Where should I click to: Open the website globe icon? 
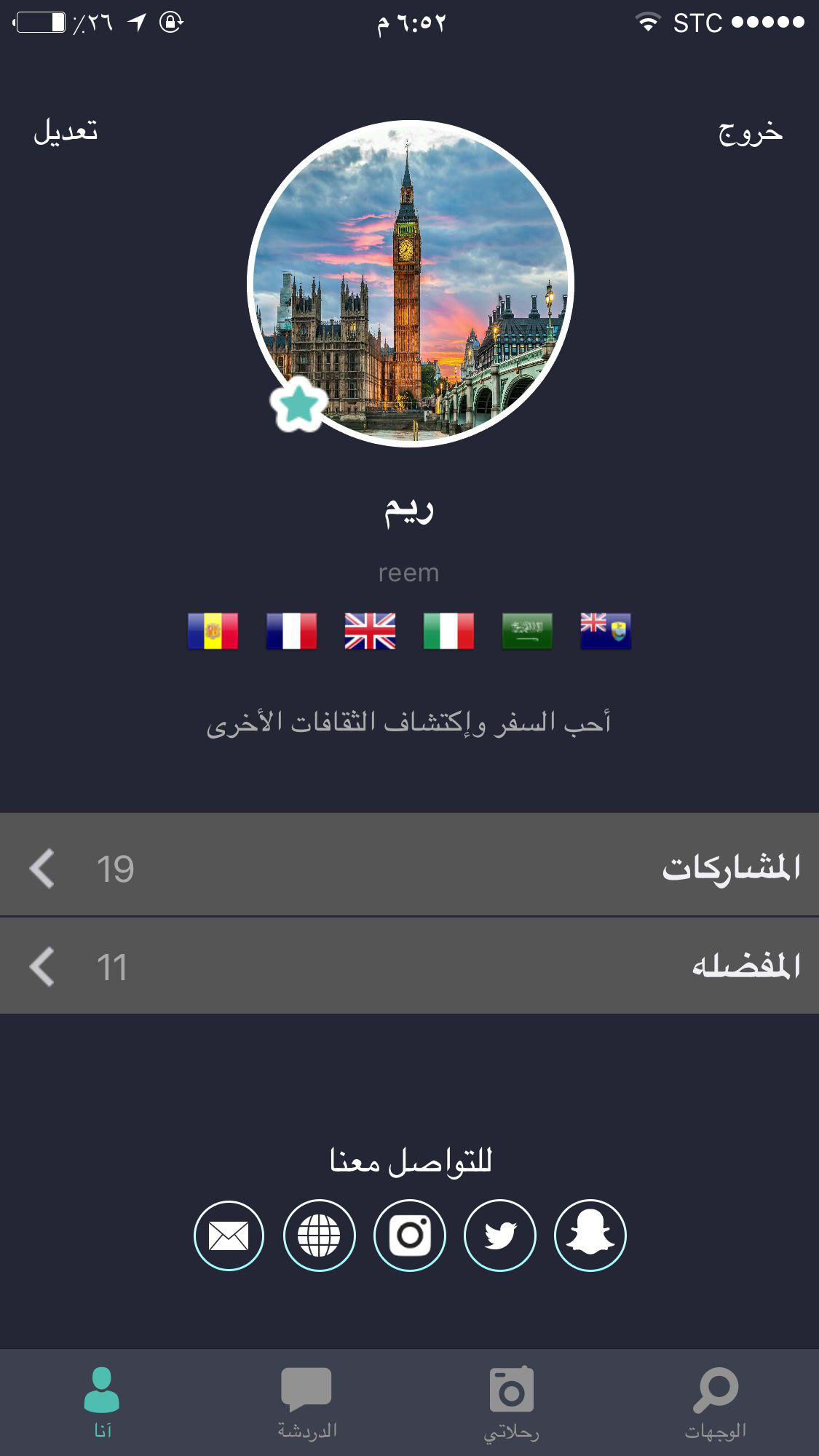pos(319,1236)
